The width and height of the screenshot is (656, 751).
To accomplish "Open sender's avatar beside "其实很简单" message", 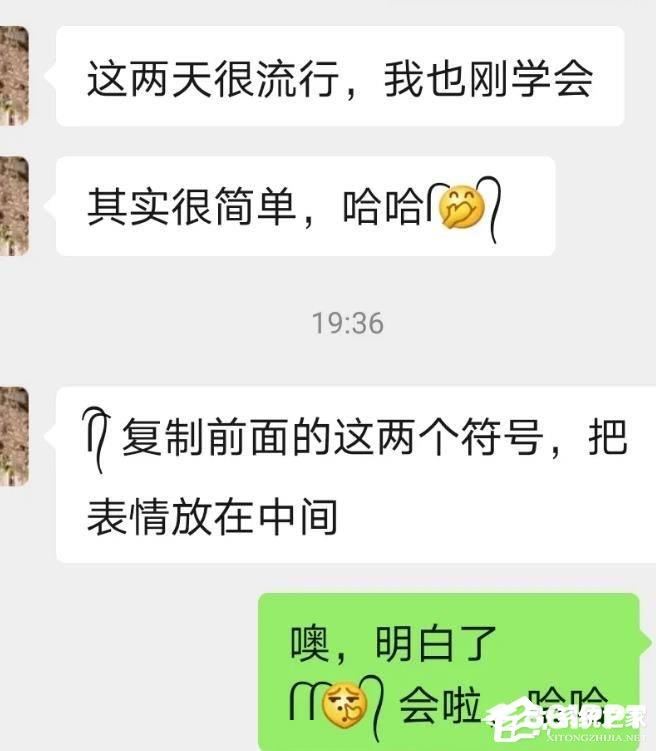I will (13, 206).
